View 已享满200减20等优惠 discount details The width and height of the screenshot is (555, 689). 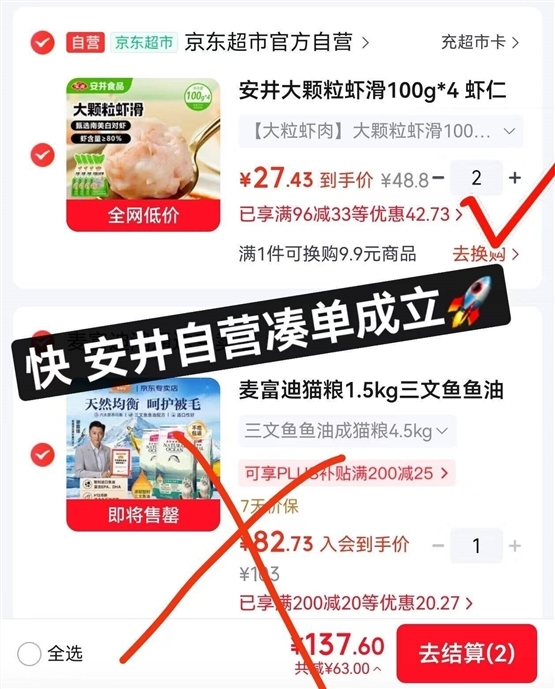[x=356, y=603]
